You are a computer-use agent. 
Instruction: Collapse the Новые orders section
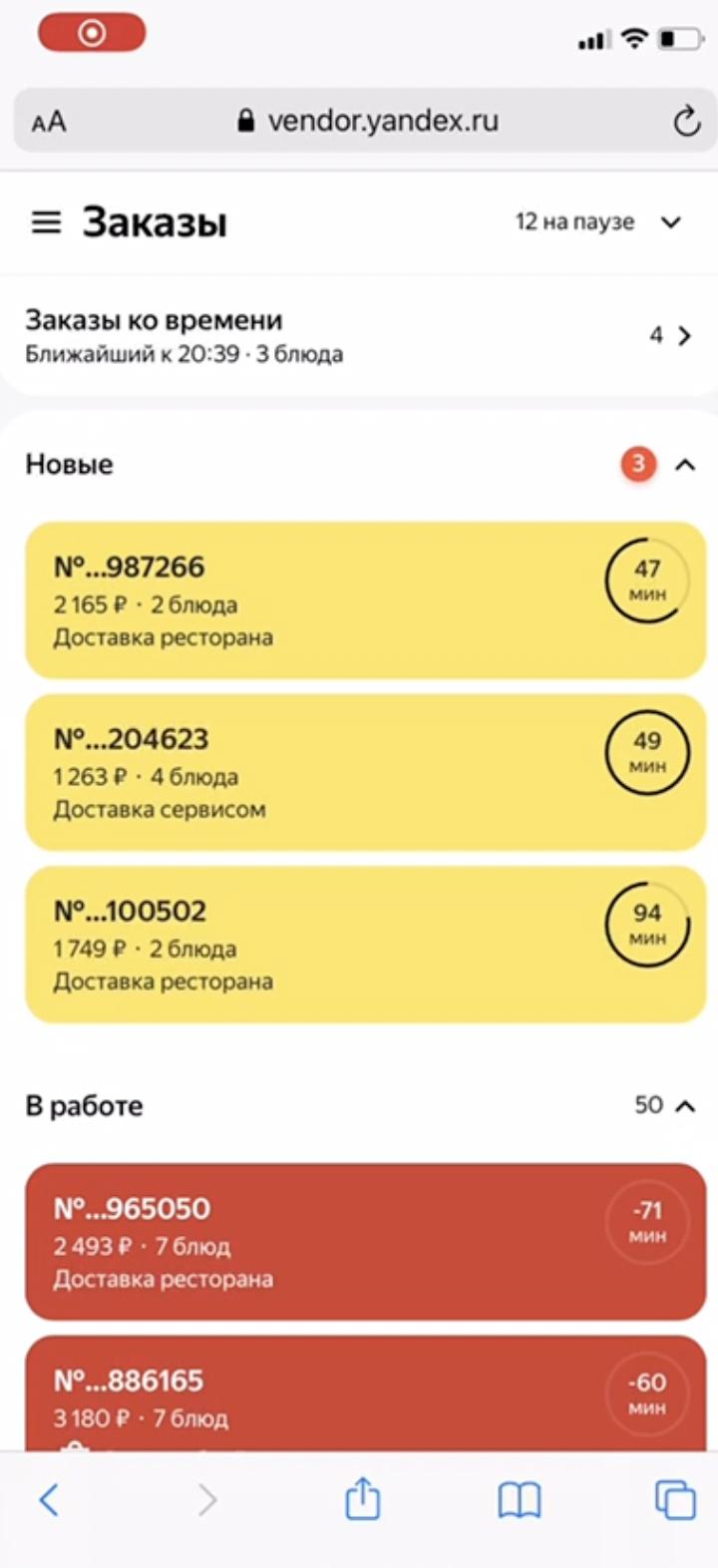pyautogui.click(x=685, y=465)
